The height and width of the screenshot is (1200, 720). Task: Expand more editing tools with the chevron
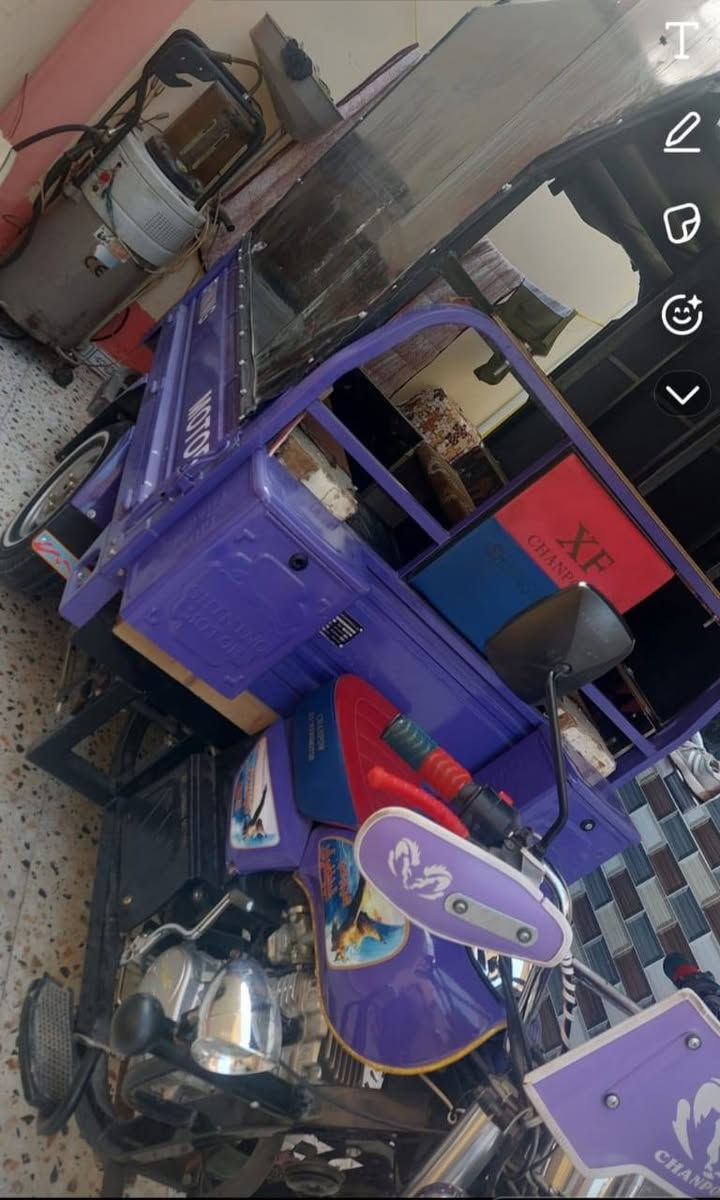tap(682, 394)
